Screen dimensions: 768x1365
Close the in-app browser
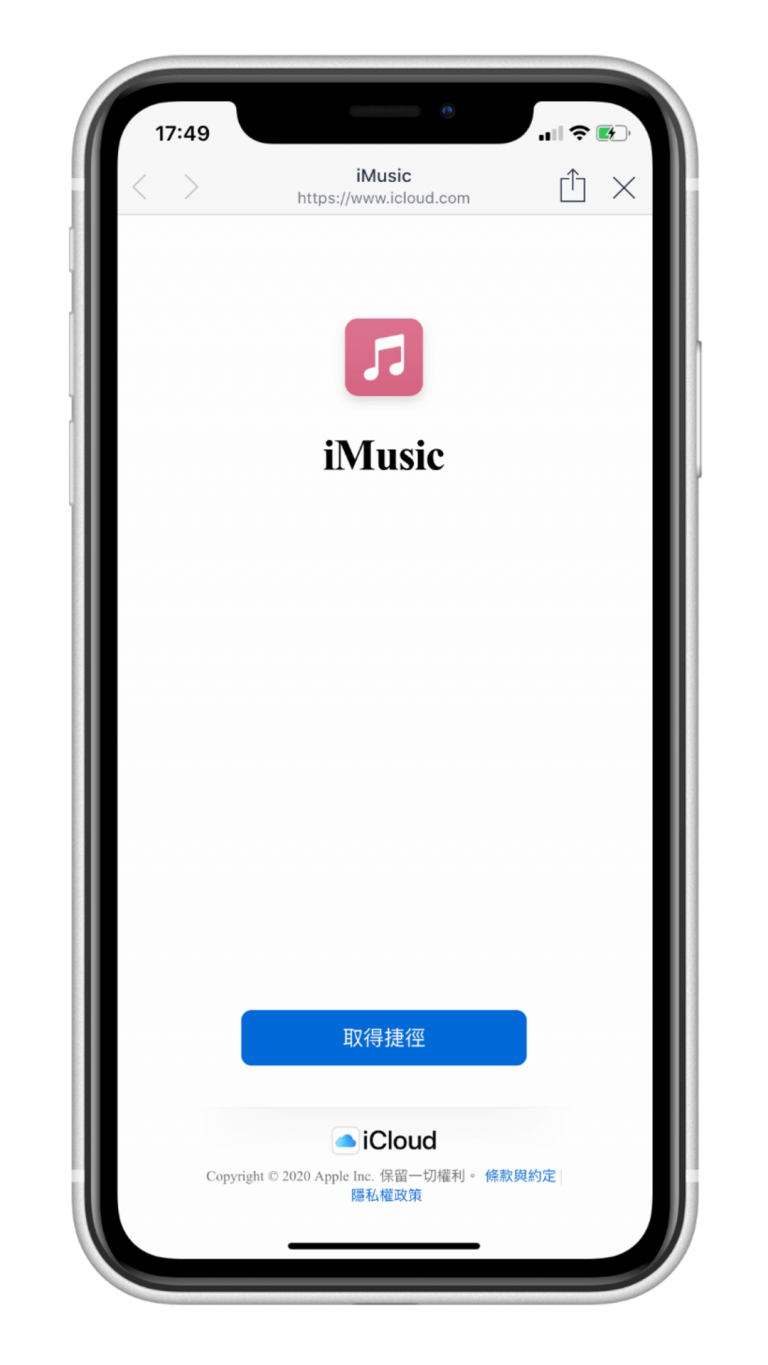pyautogui.click(x=624, y=187)
